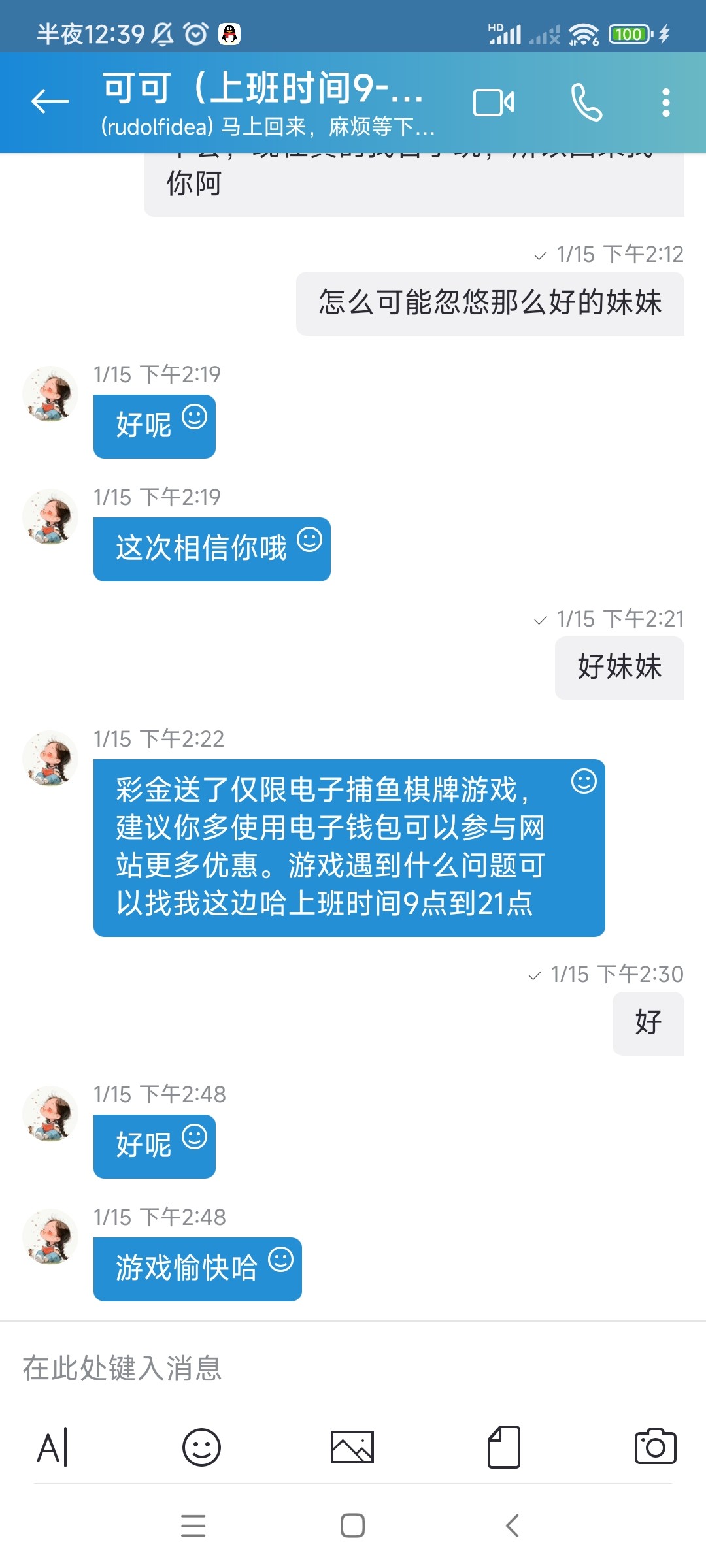Go to the system home screen
Screen dimensions: 706x1568
point(352,1526)
